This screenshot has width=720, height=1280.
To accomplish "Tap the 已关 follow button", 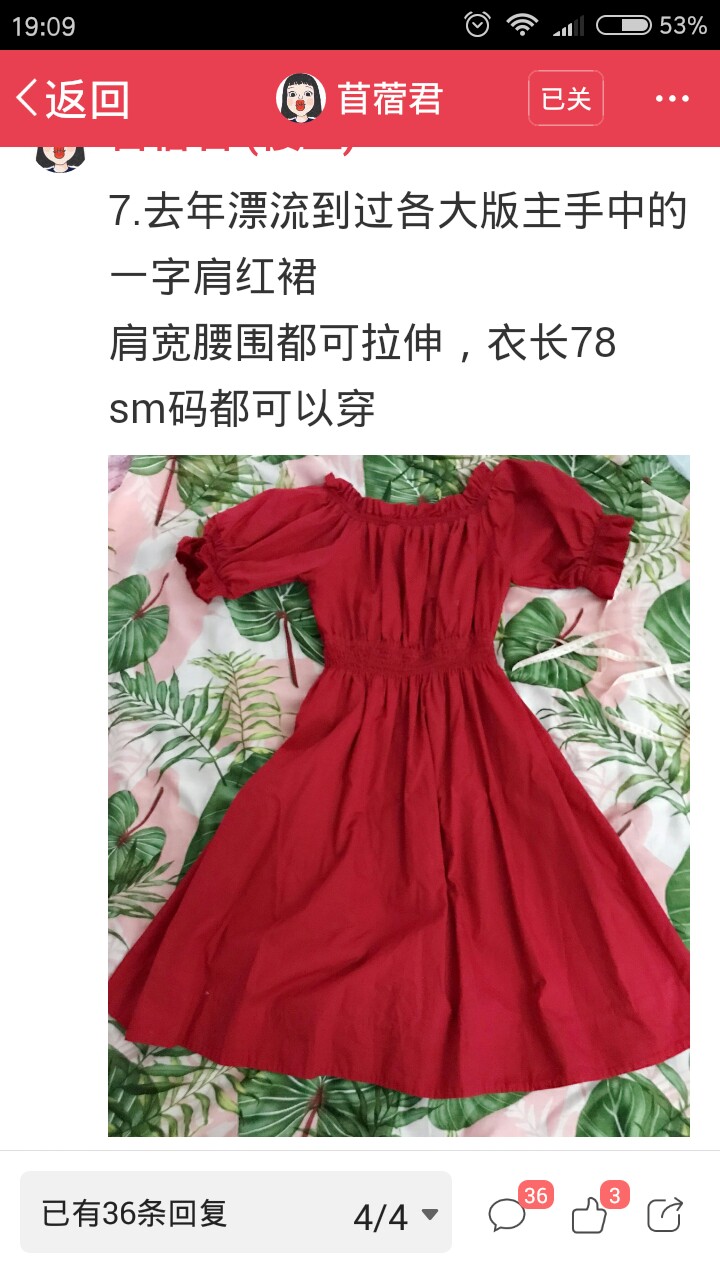I will click(x=566, y=98).
